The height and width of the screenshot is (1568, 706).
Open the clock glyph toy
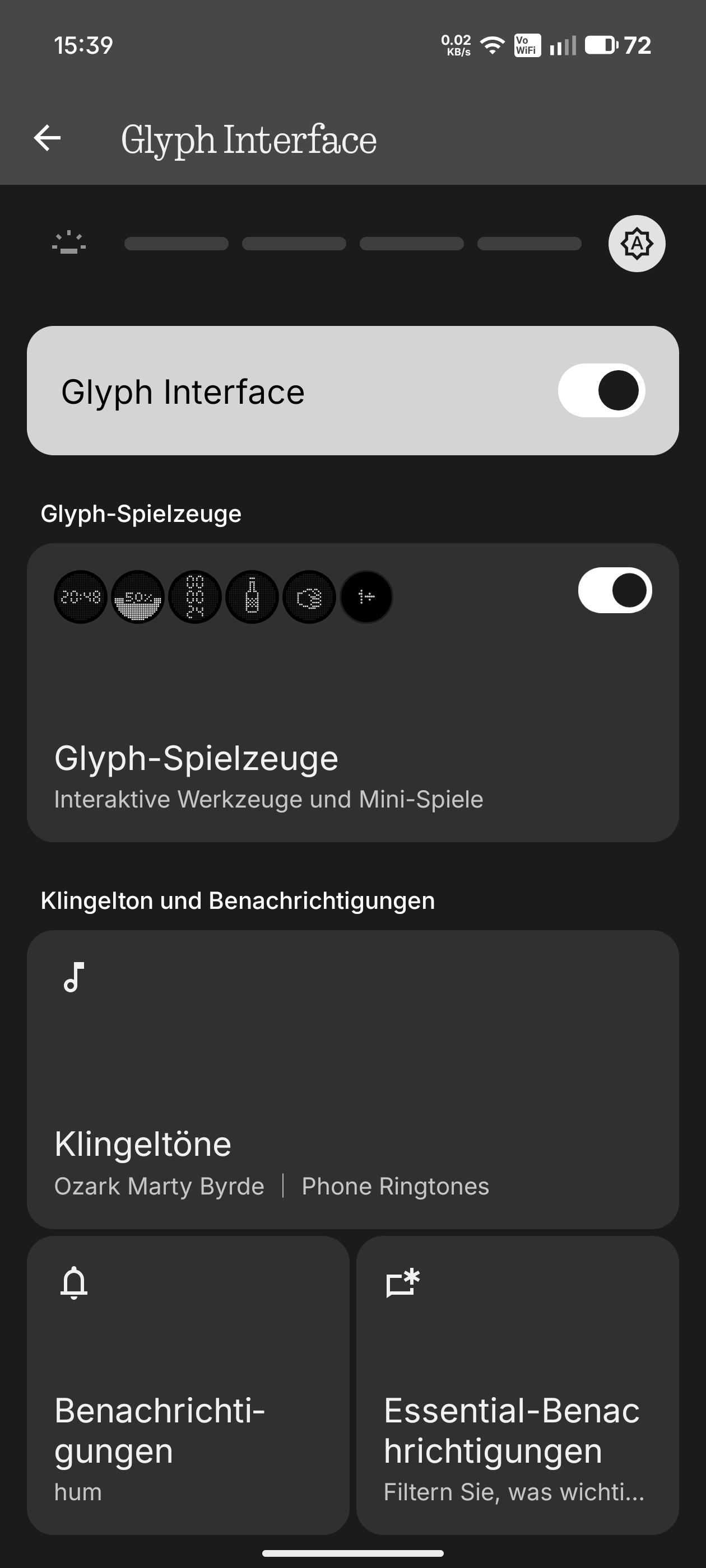[81, 596]
